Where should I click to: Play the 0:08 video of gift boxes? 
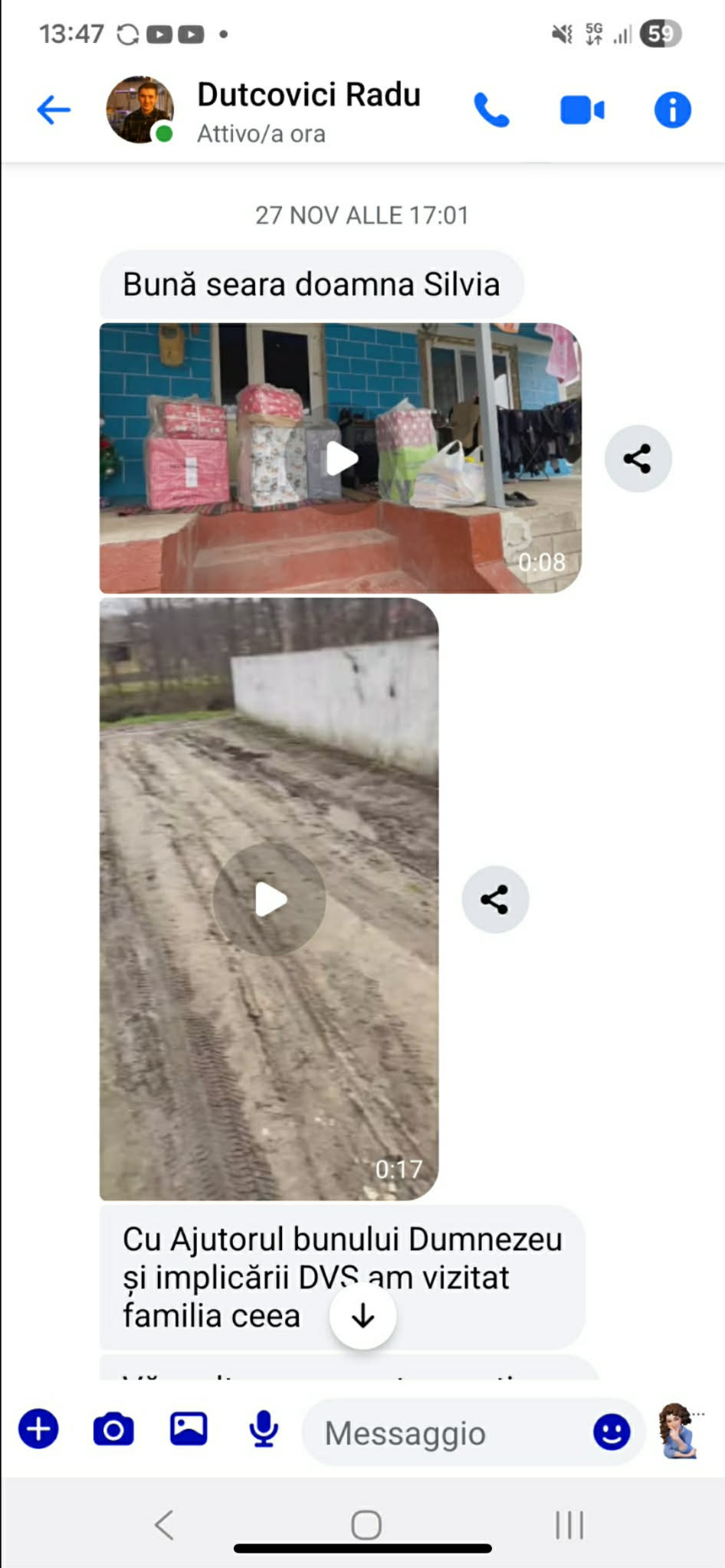341,458
